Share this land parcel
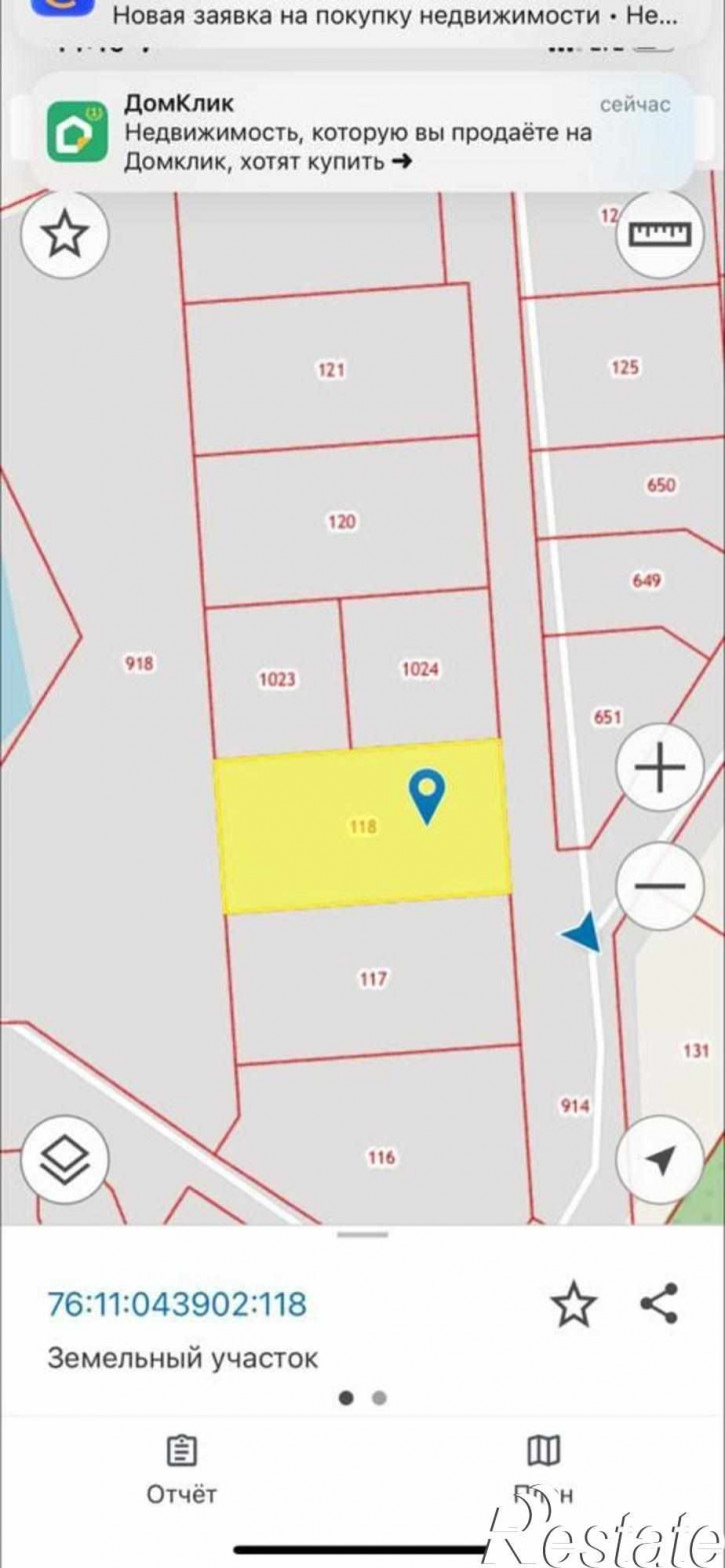Viewport: 725px width, 1568px height. tap(659, 1304)
